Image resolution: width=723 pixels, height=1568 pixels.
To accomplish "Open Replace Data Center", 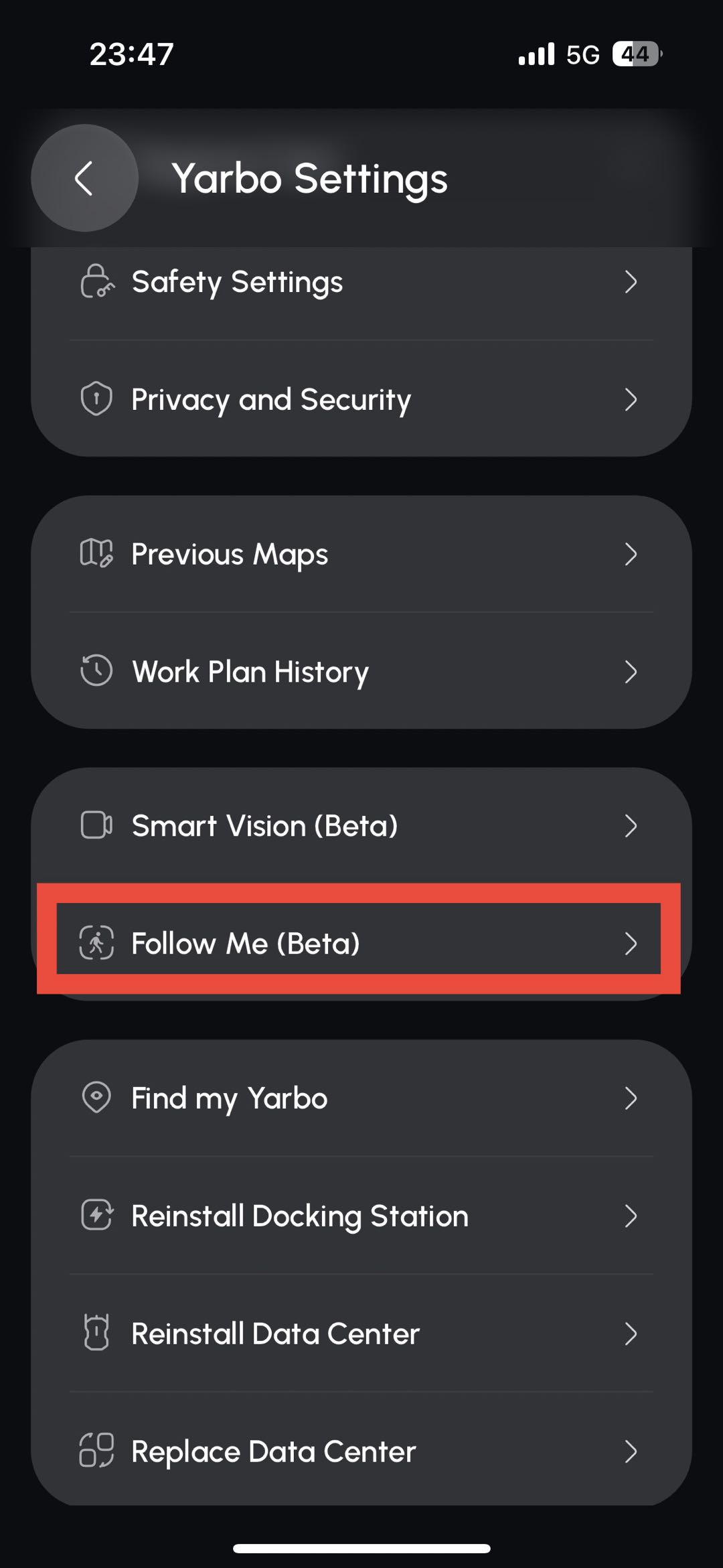I will coord(361,1451).
